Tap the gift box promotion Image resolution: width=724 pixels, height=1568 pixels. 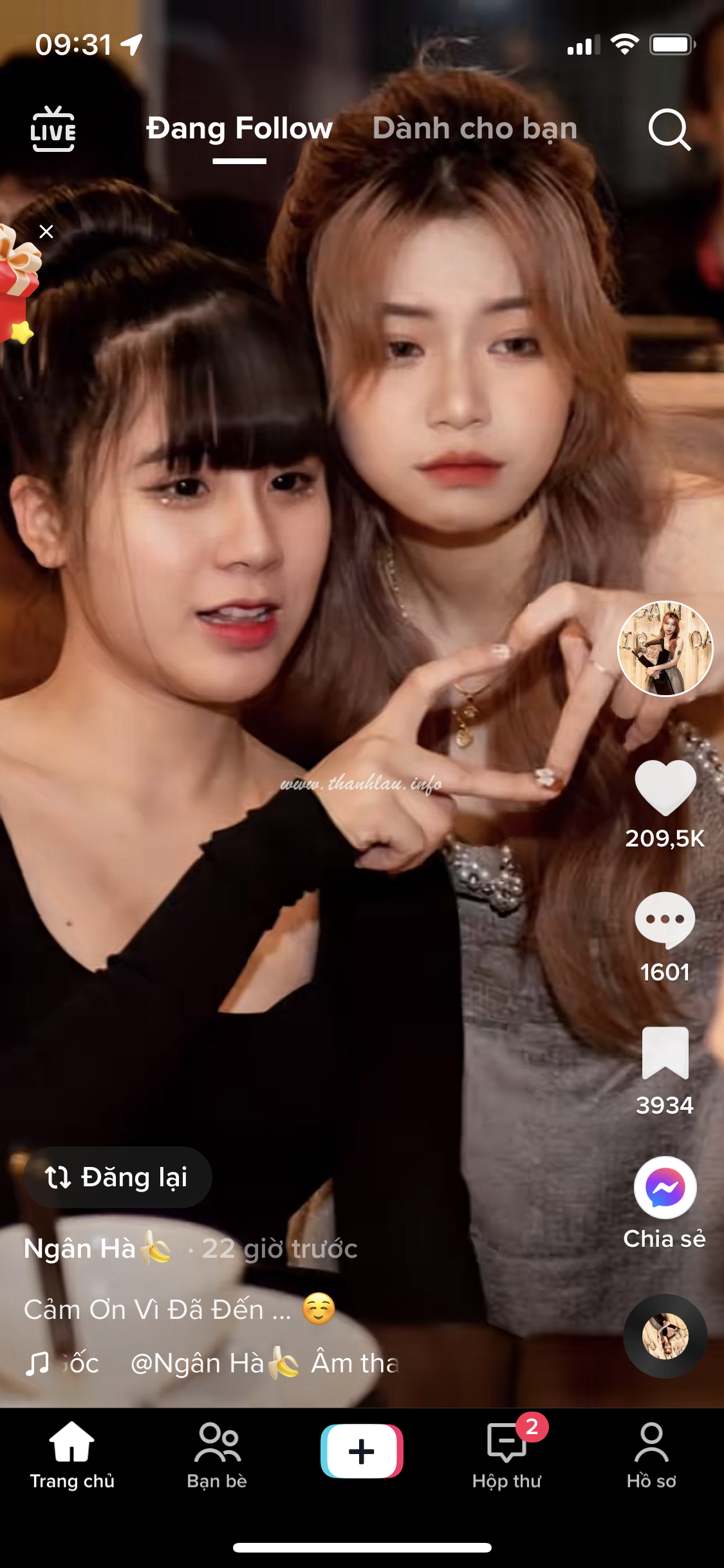click(x=18, y=283)
